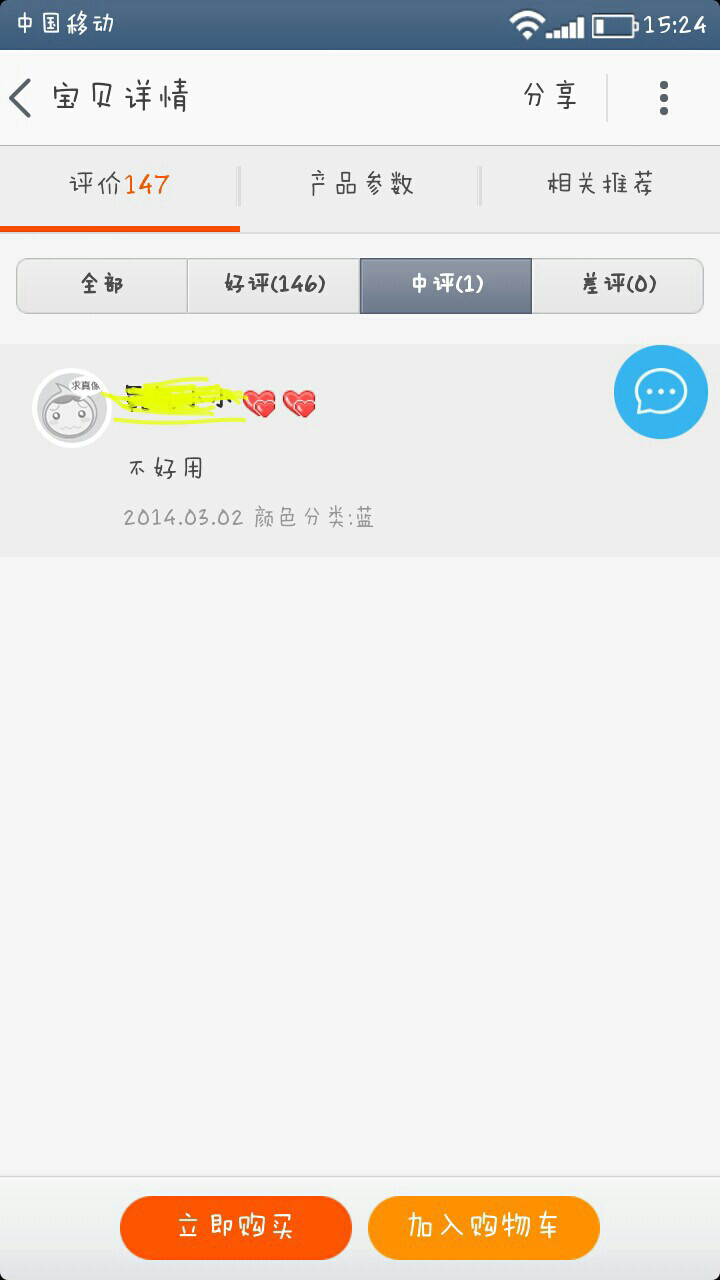Tap the reviewer's avatar
The height and width of the screenshot is (1280, 720).
coord(72,407)
